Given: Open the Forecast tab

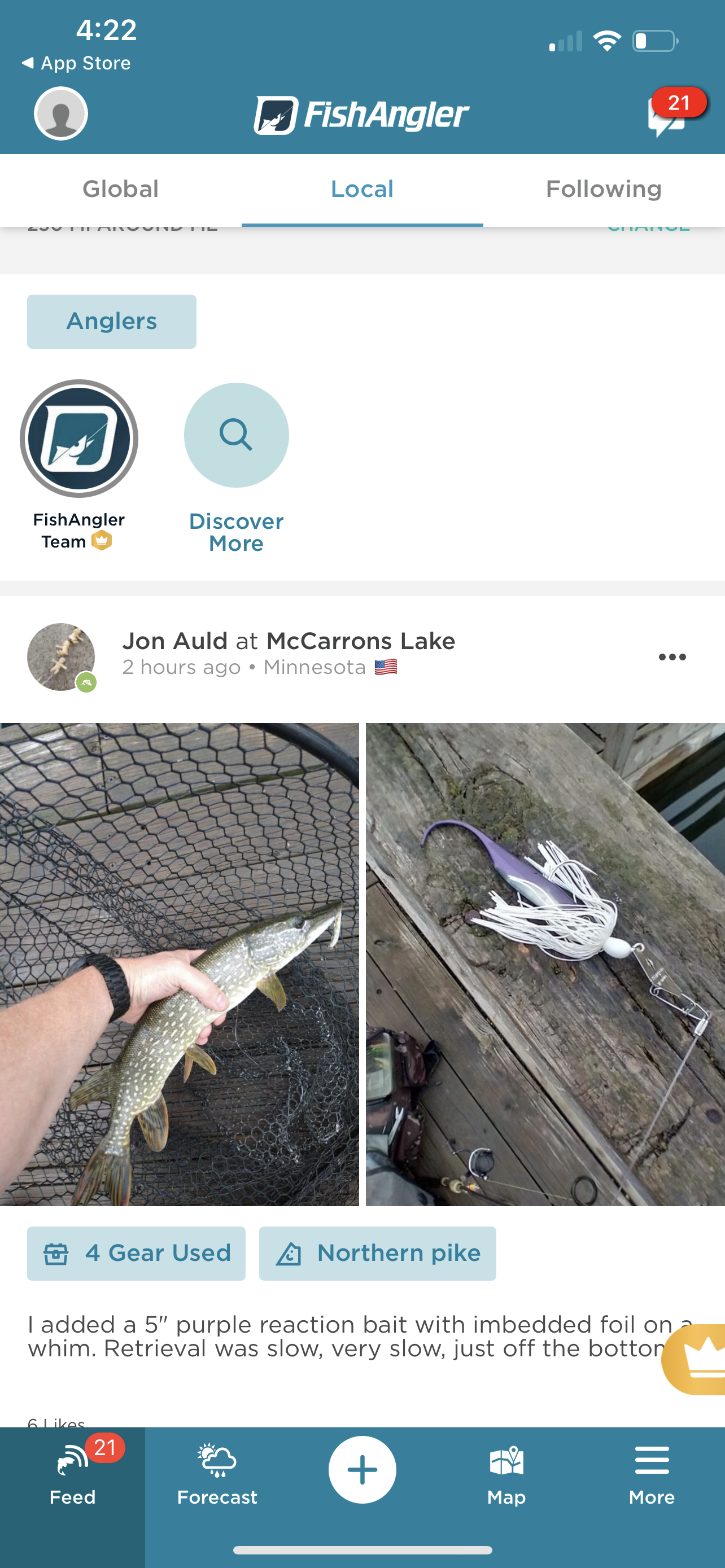Looking at the screenshot, I should click(217, 1473).
